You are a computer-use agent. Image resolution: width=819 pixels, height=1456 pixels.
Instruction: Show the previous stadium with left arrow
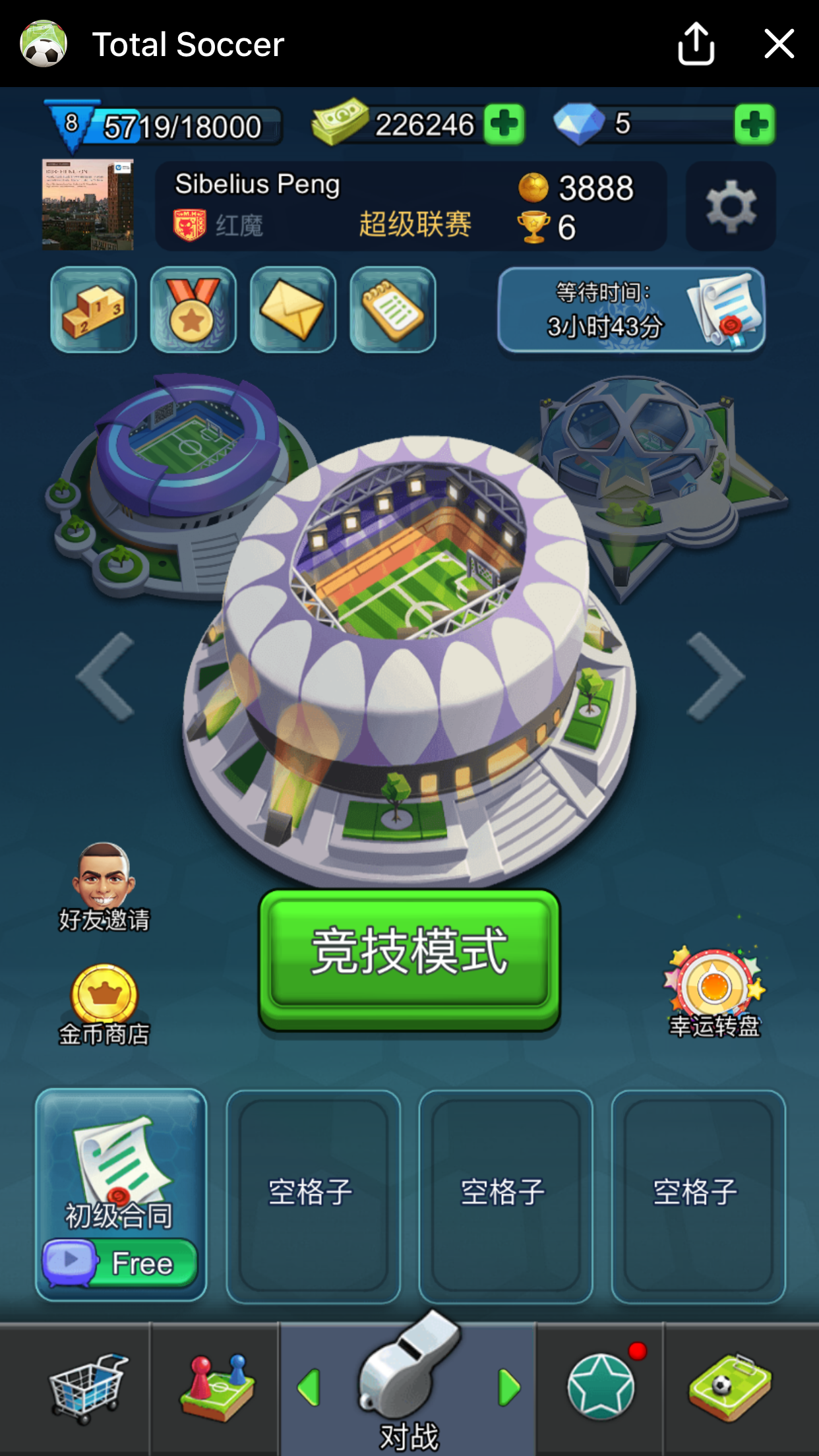coord(107,676)
